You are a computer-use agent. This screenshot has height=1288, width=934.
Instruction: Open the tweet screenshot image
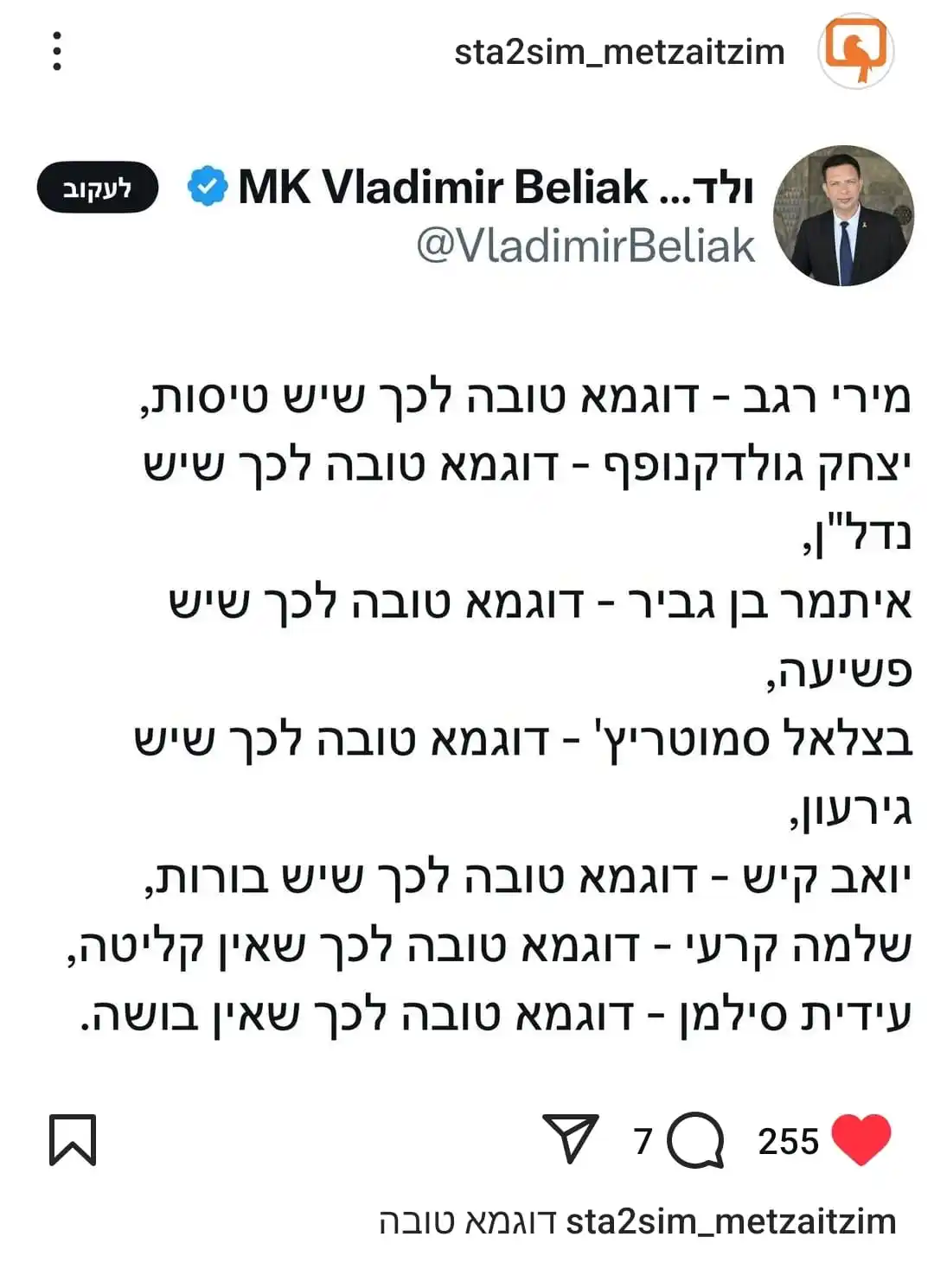point(484,605)
